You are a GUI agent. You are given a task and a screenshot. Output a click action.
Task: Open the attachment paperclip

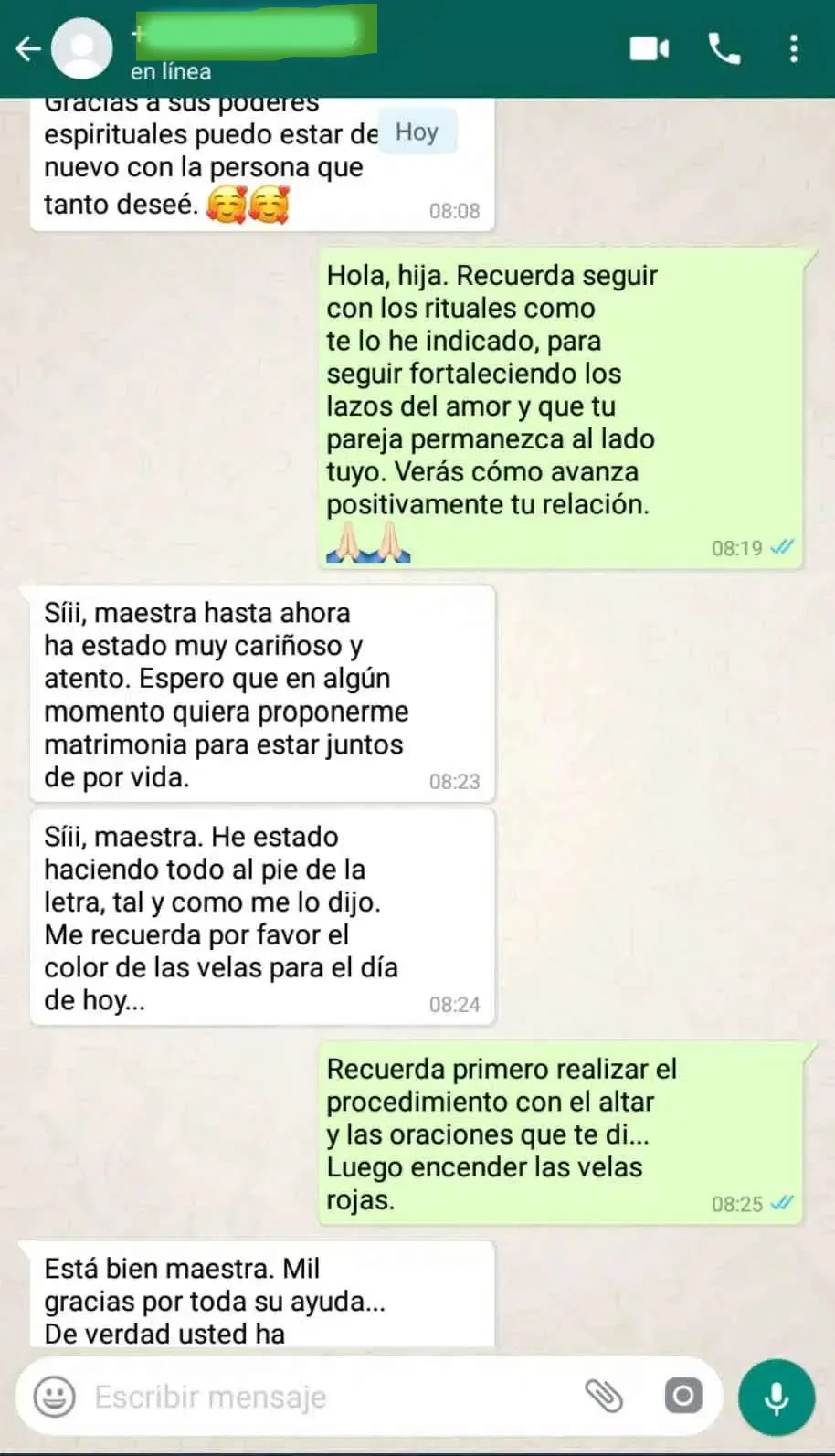605,1396
